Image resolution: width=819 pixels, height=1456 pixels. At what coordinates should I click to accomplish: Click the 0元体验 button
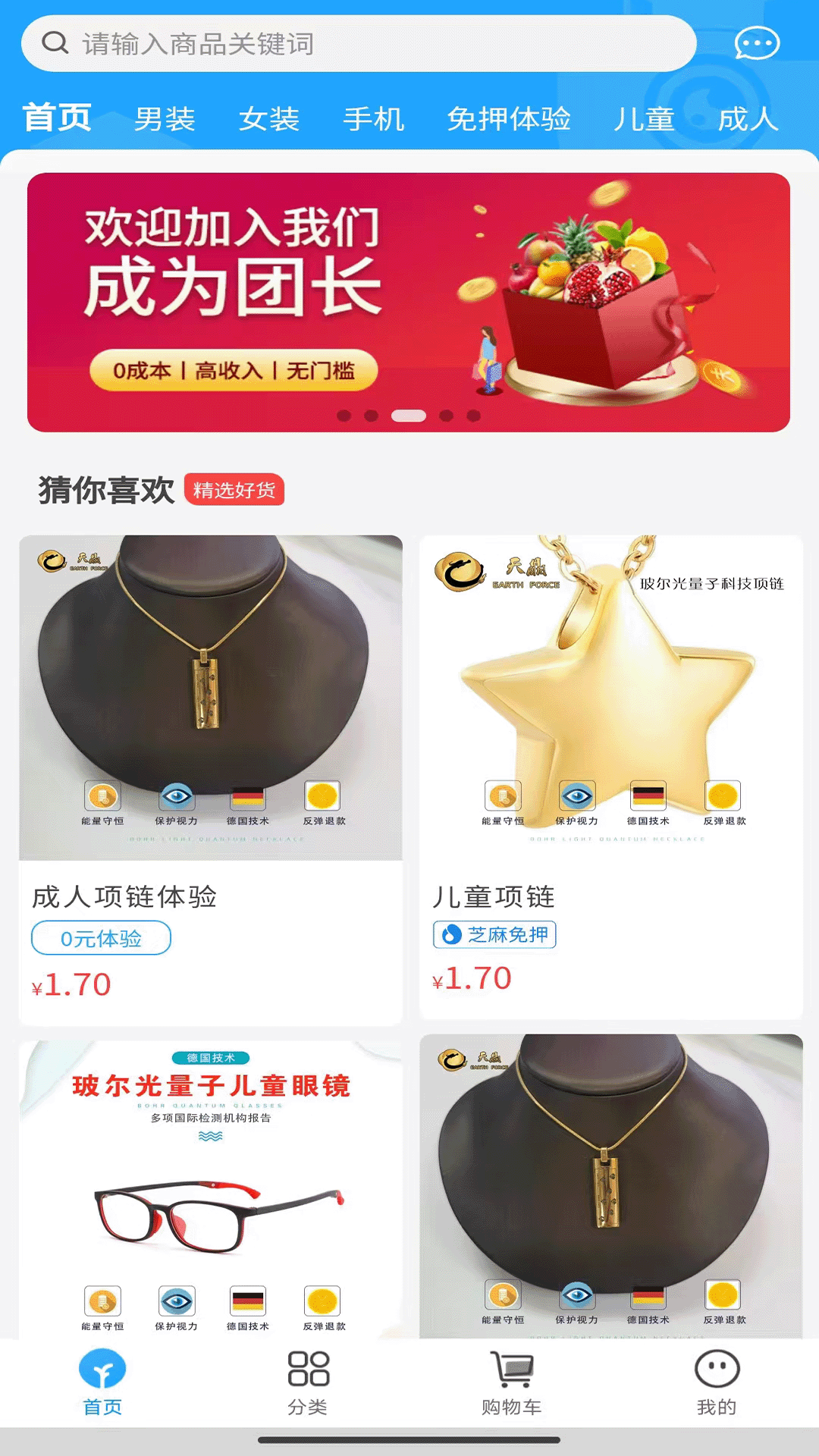(x=101, y=937)
